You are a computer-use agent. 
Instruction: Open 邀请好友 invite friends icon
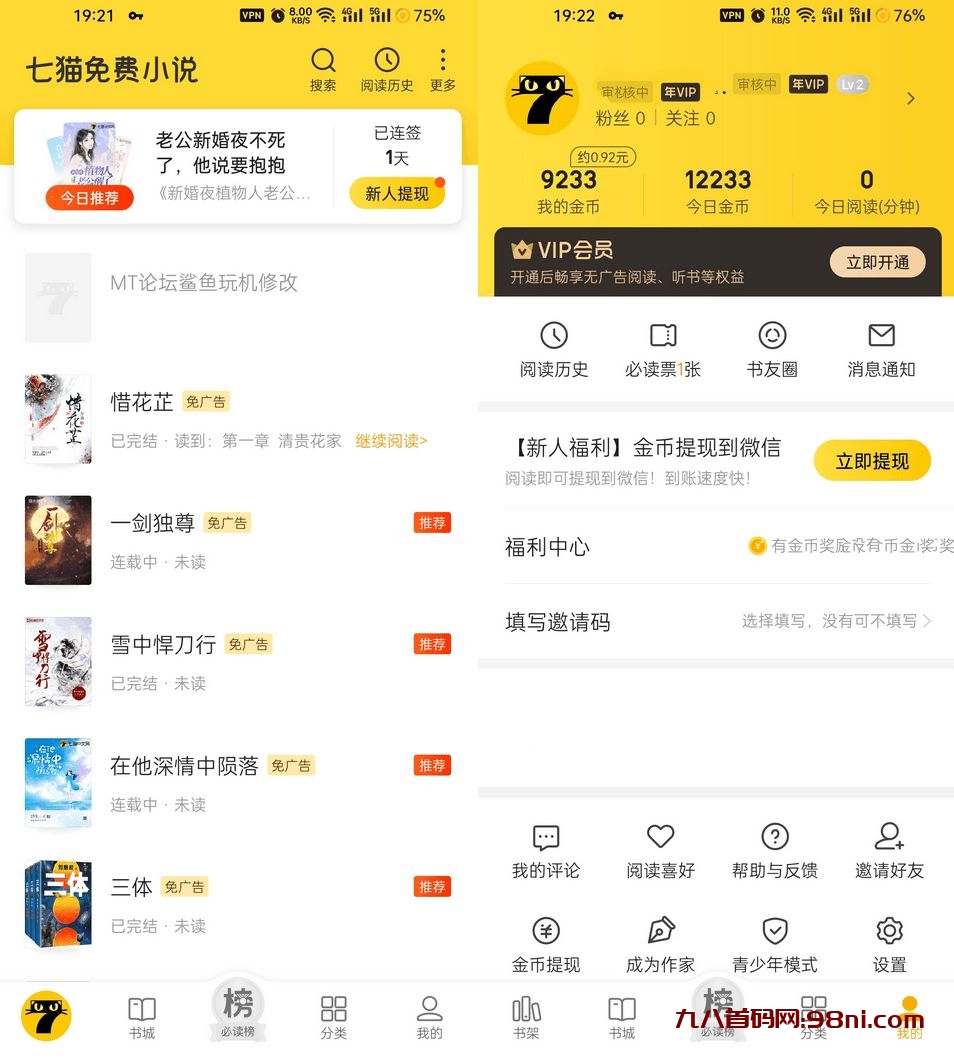click(889, 837)
